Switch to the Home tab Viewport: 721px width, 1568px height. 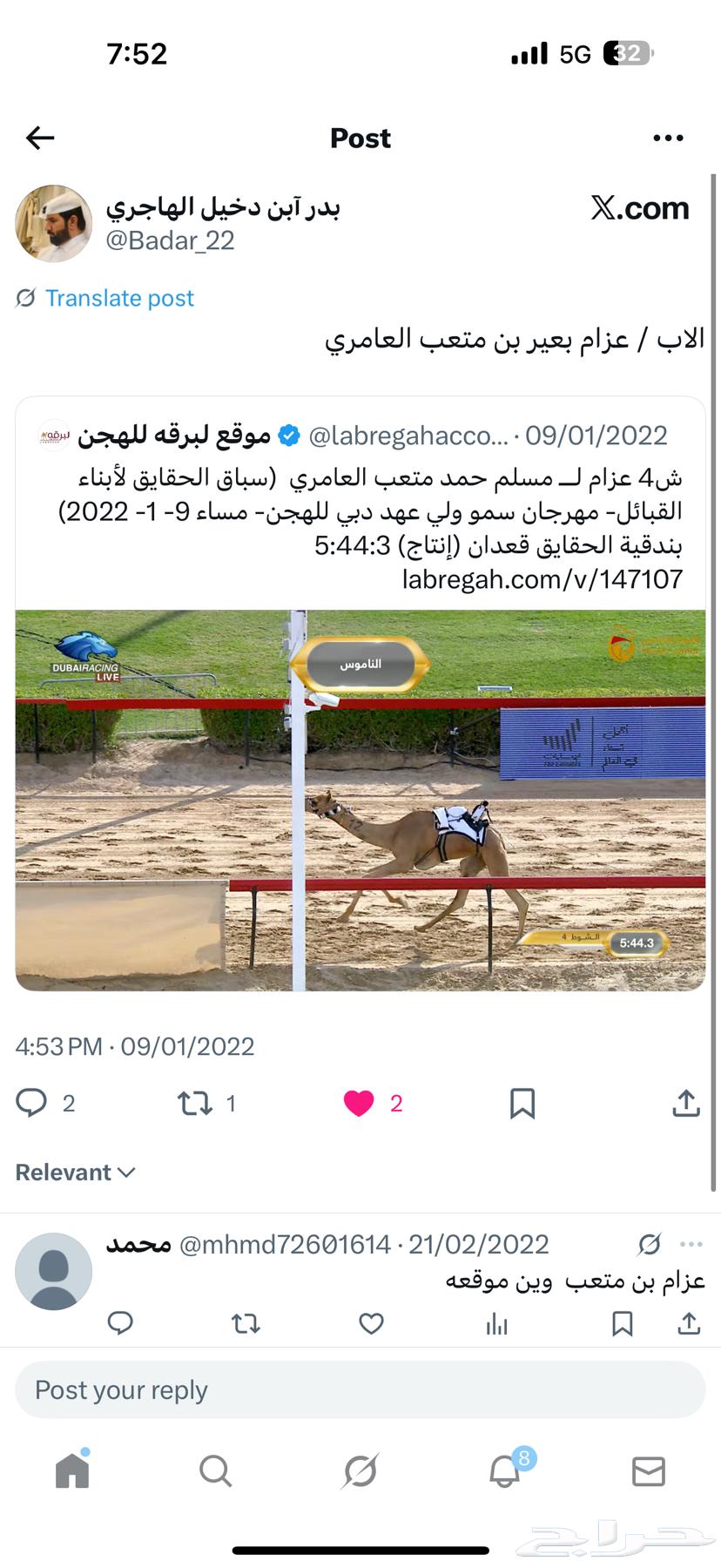[x=72, y=1471]
